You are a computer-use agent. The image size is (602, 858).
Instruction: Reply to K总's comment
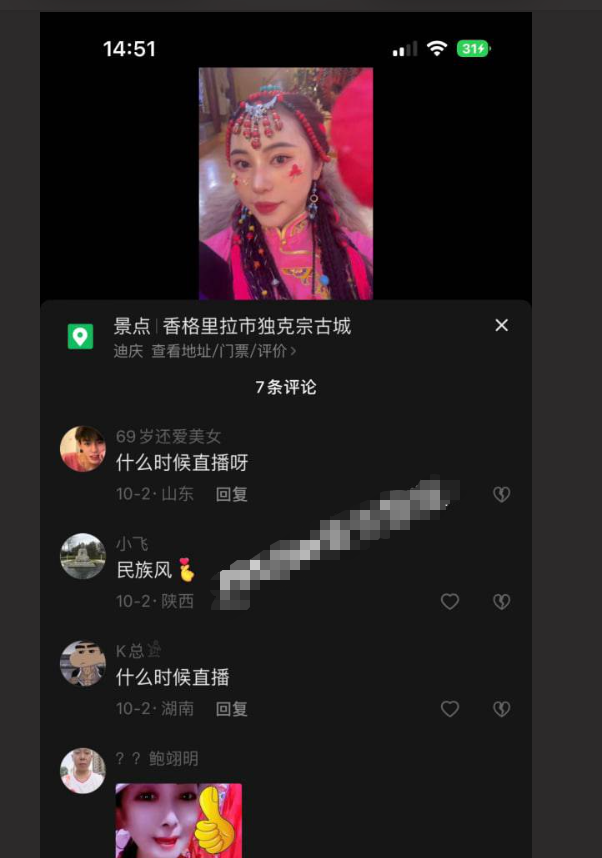(x=232, y=709)
